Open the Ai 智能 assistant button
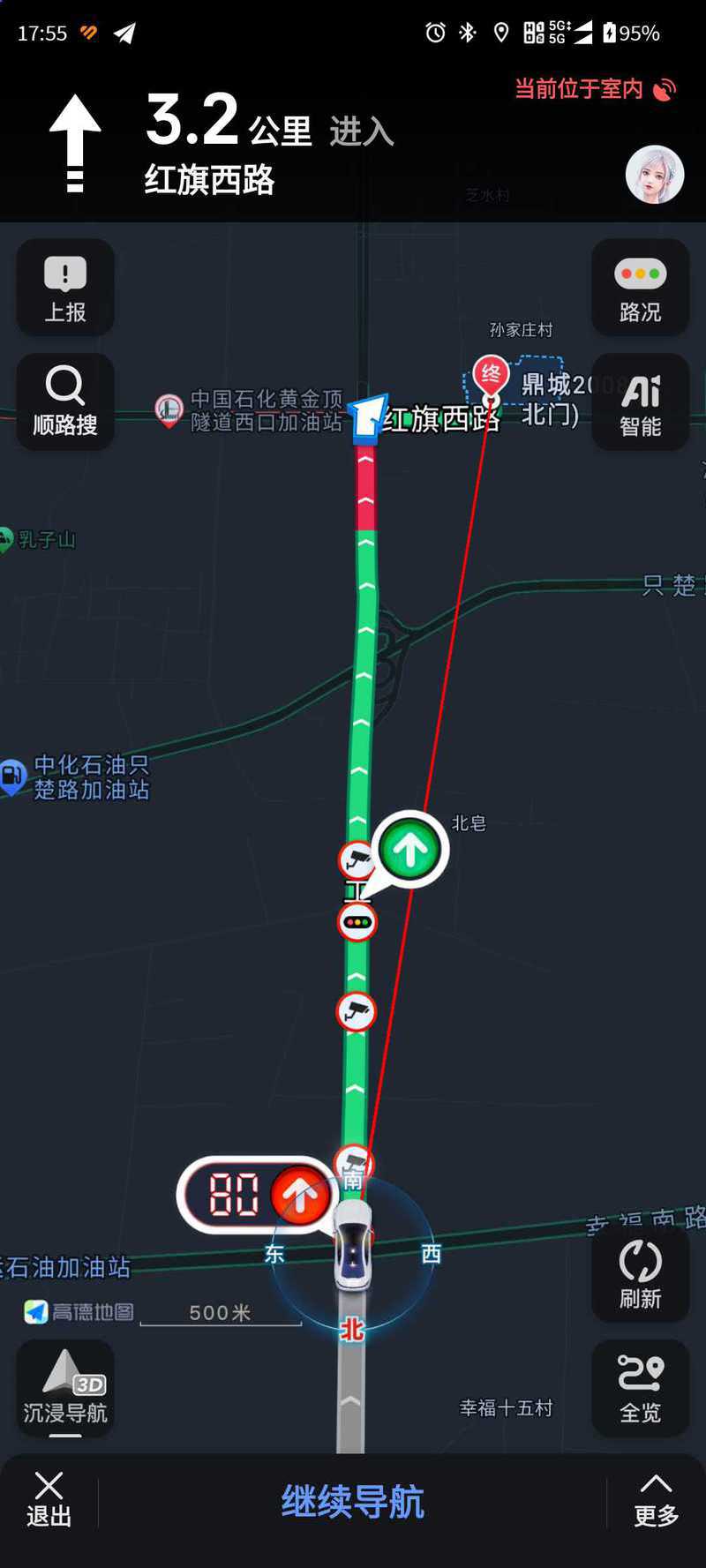 coord(640,402)
